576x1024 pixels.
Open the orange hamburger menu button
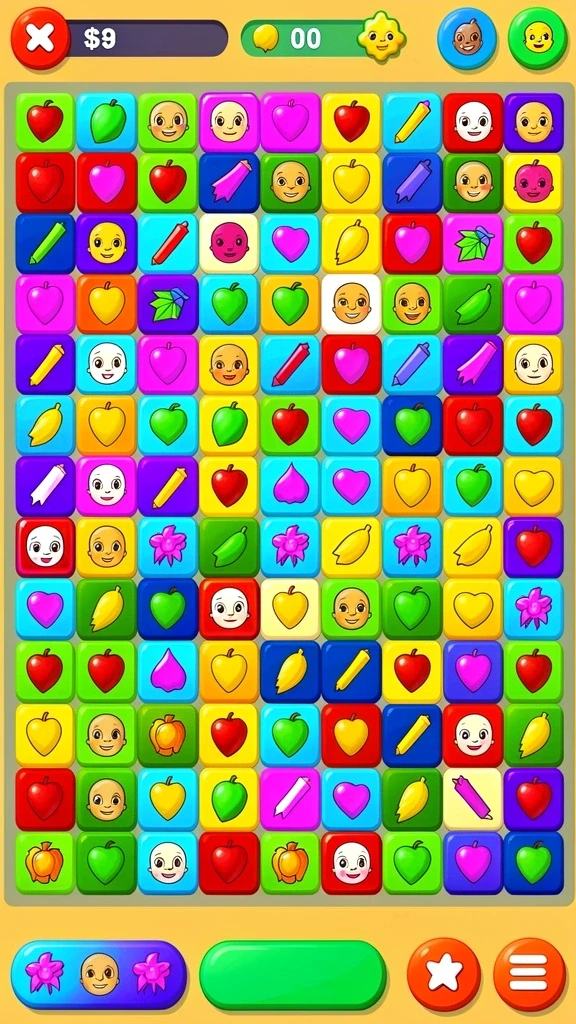coord(529,974)
